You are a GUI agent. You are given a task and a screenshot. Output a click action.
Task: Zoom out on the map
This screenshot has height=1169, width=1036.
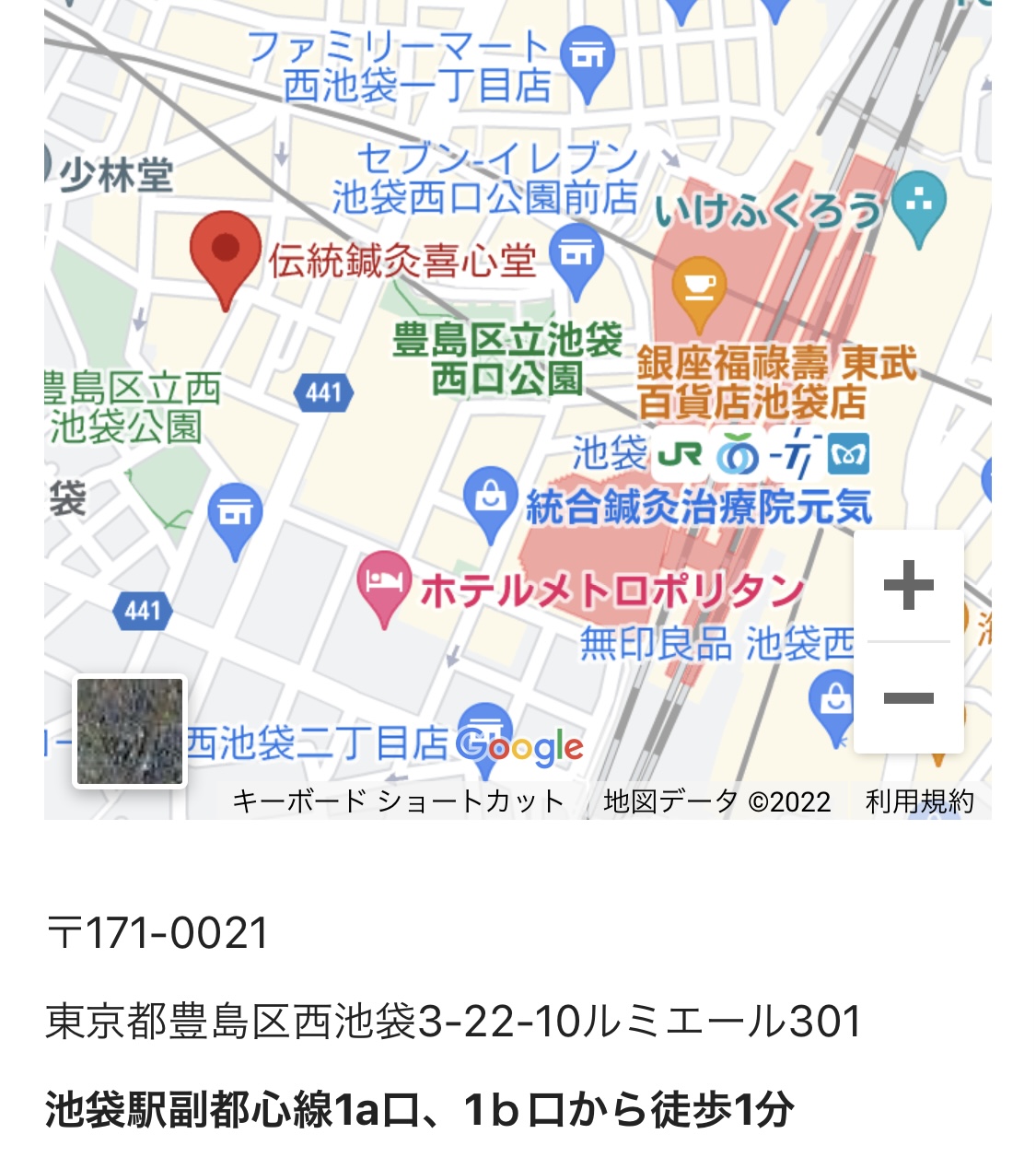pos(908,698)
